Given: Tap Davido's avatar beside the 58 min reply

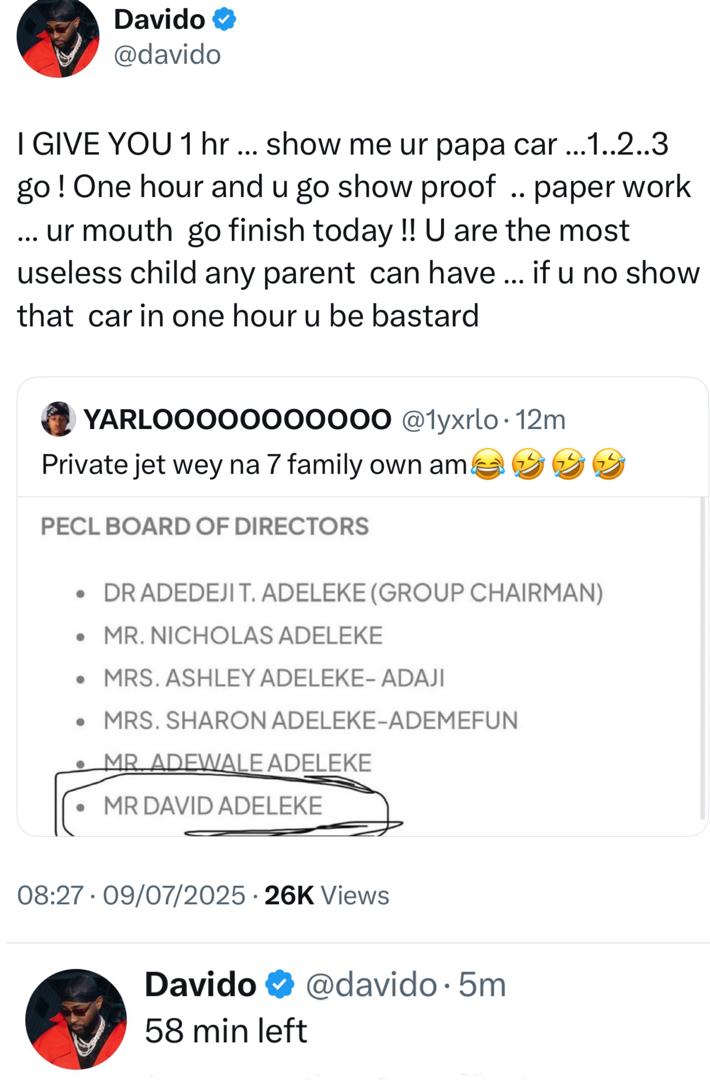Looking at the screenshot, I should click(x=75, y=1018).
